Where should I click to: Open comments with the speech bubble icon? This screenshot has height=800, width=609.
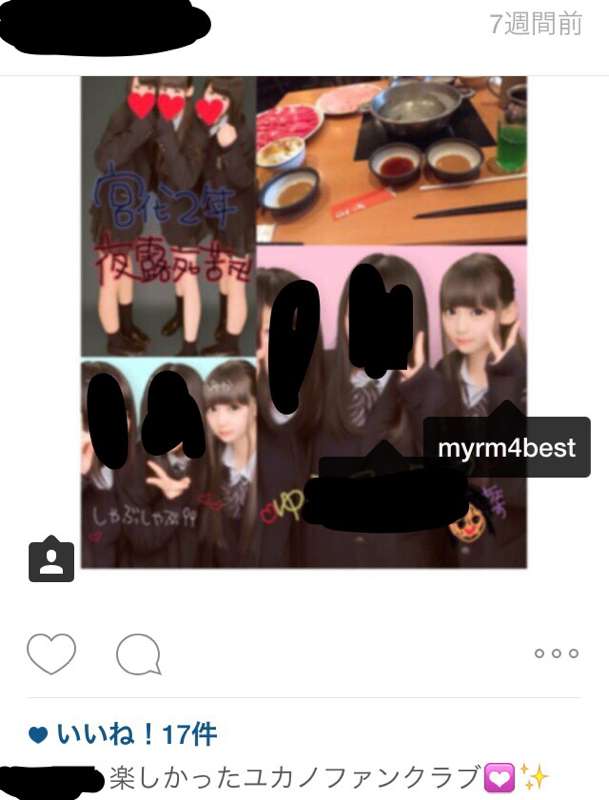[138, 655]
